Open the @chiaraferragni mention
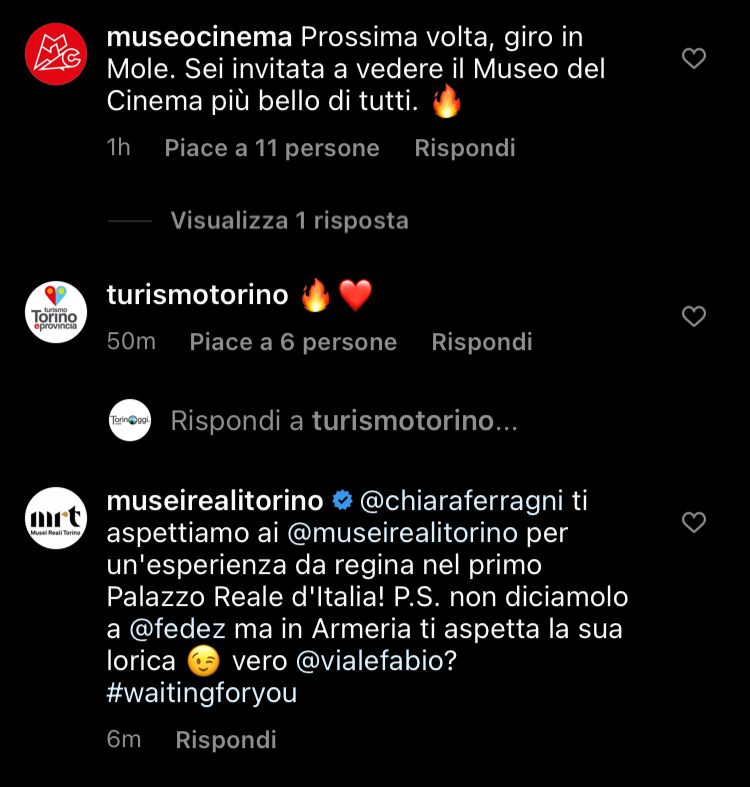This screenshot has width=750, height=787. click(462, 499)
